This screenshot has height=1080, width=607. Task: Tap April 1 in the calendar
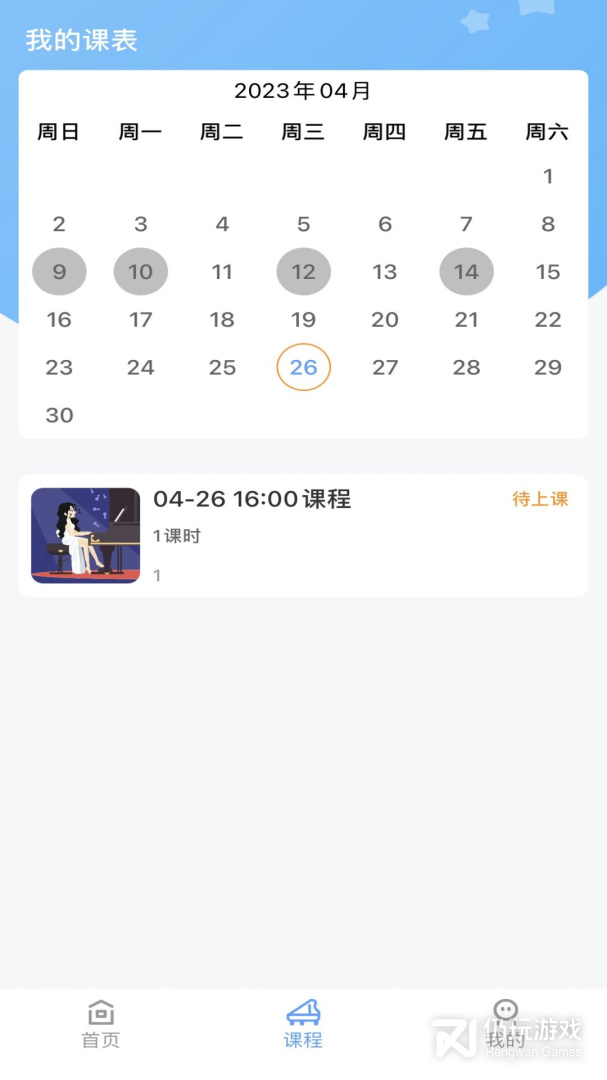548,177
